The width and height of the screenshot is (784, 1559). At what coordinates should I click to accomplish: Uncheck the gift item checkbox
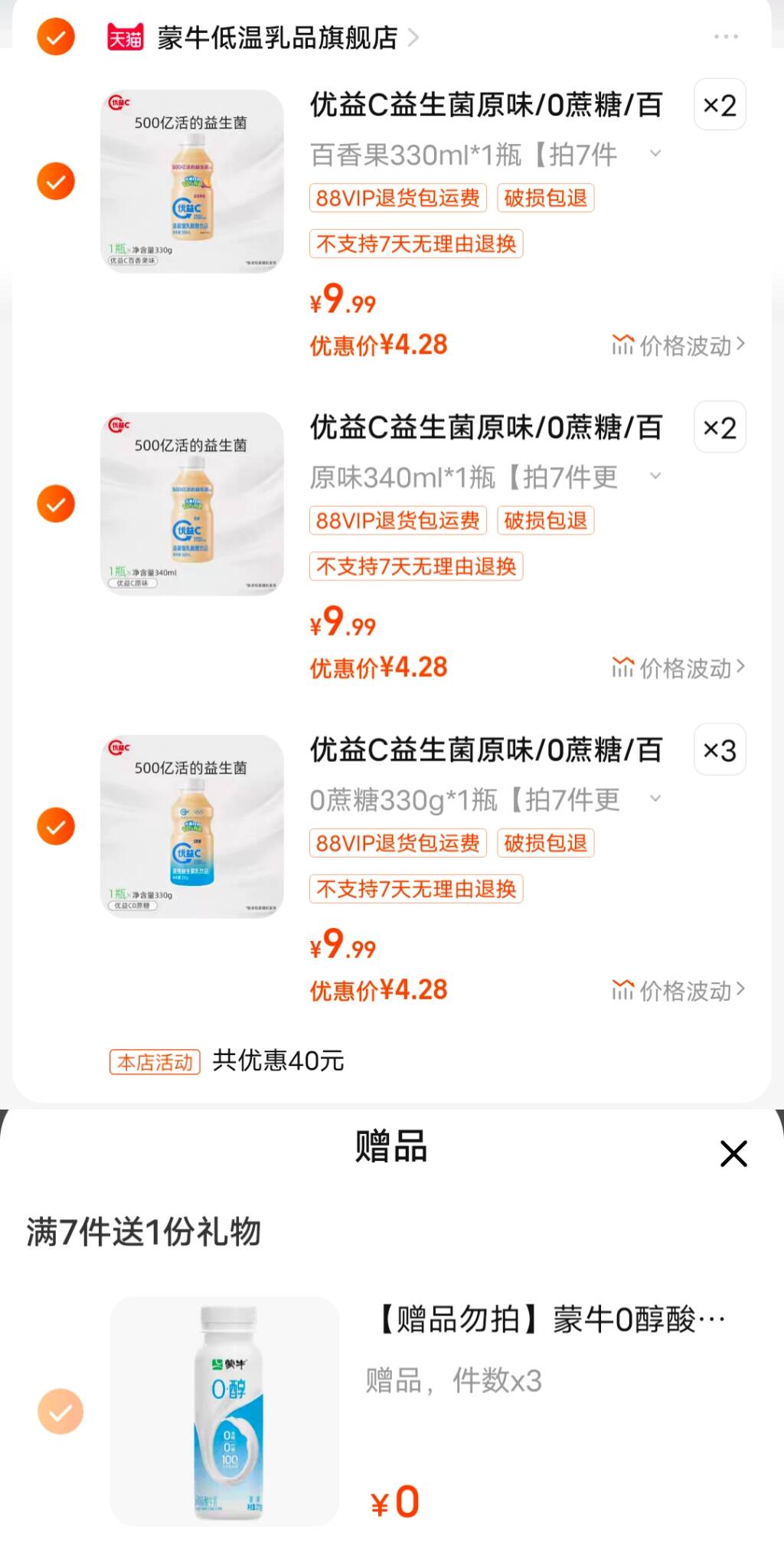click(59, 1409)
